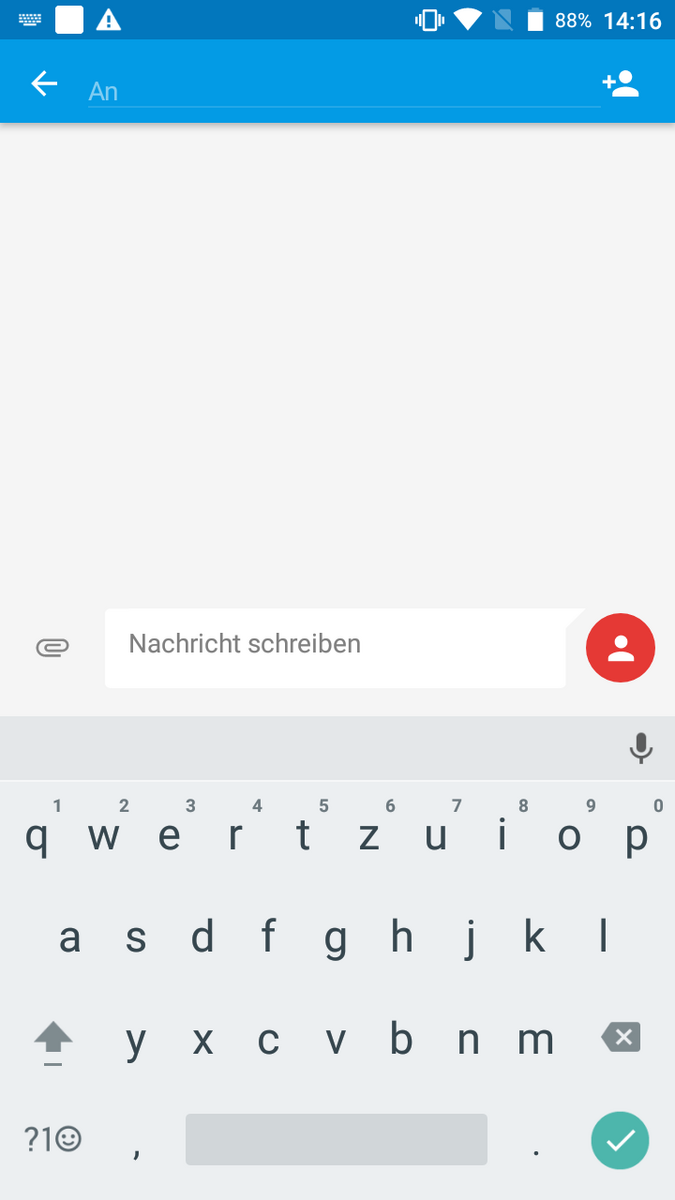Hit the backspace key on the keyboard
The width and height of the screenshot is (675, 1200).
click(620, 1038)
